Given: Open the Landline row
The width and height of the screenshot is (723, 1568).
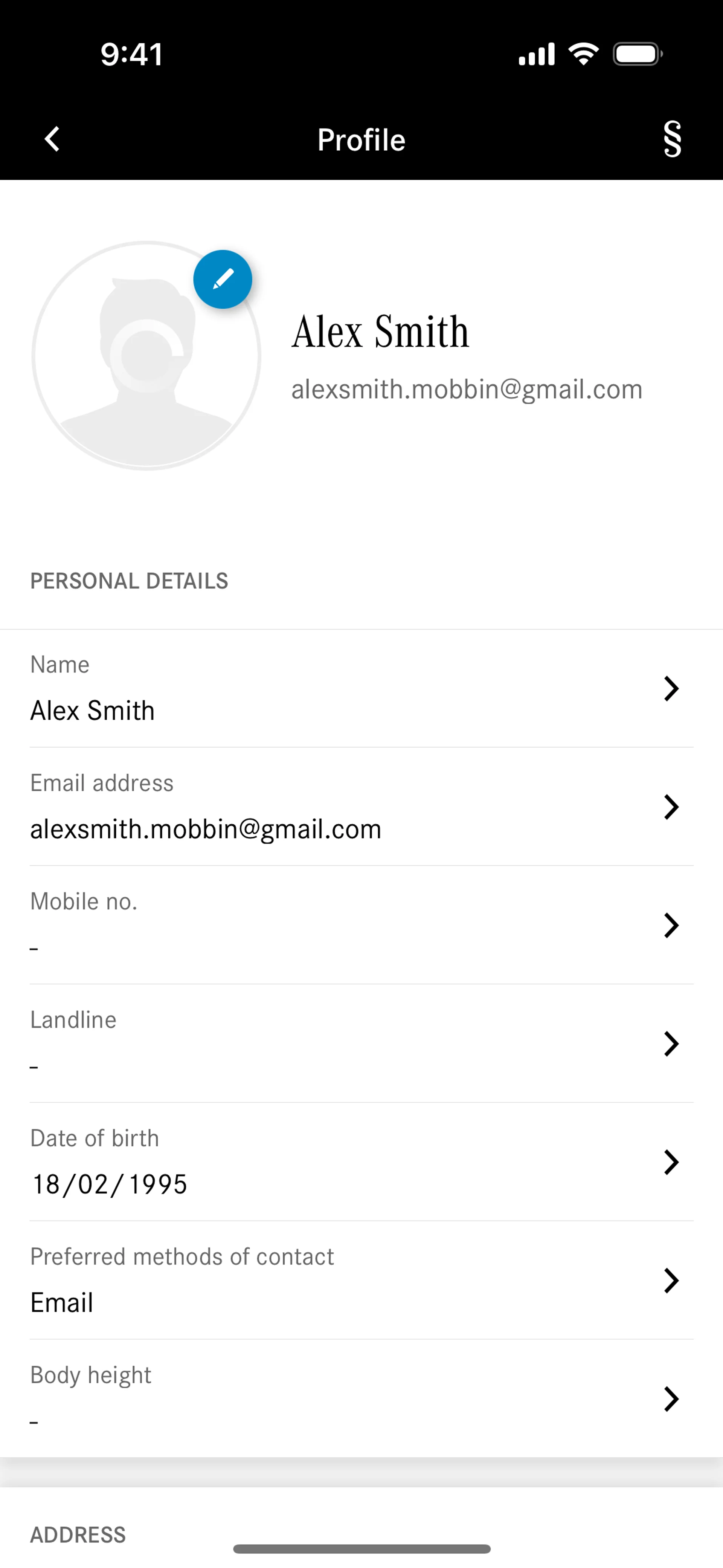Looking at the screenshot, I should pos(361,1043).
